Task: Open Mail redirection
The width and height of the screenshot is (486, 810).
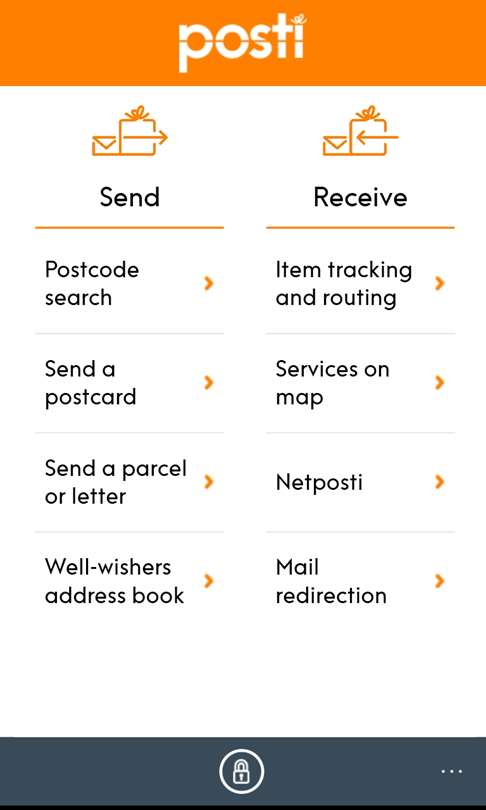Action: 360,581
